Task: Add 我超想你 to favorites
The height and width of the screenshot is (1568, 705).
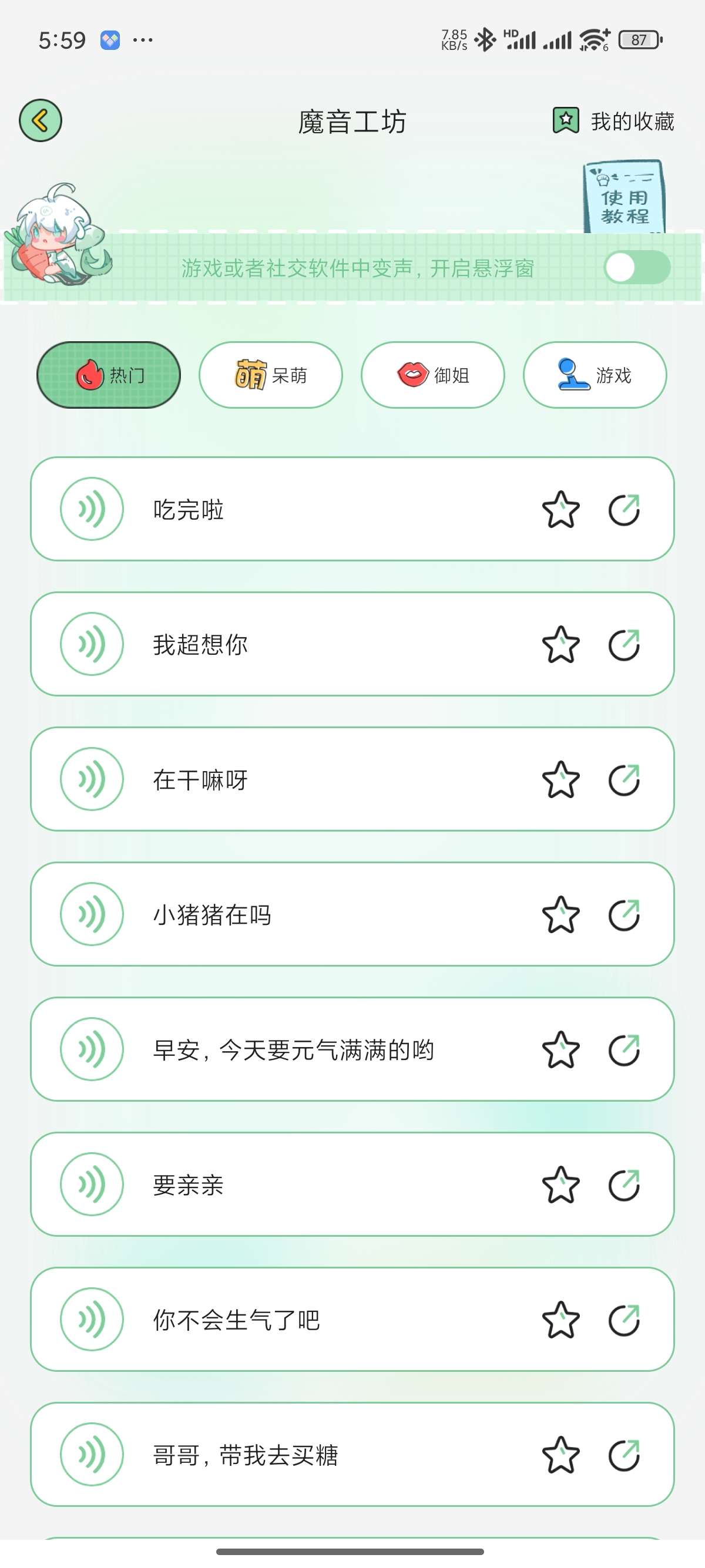Action: pos(560,645)
